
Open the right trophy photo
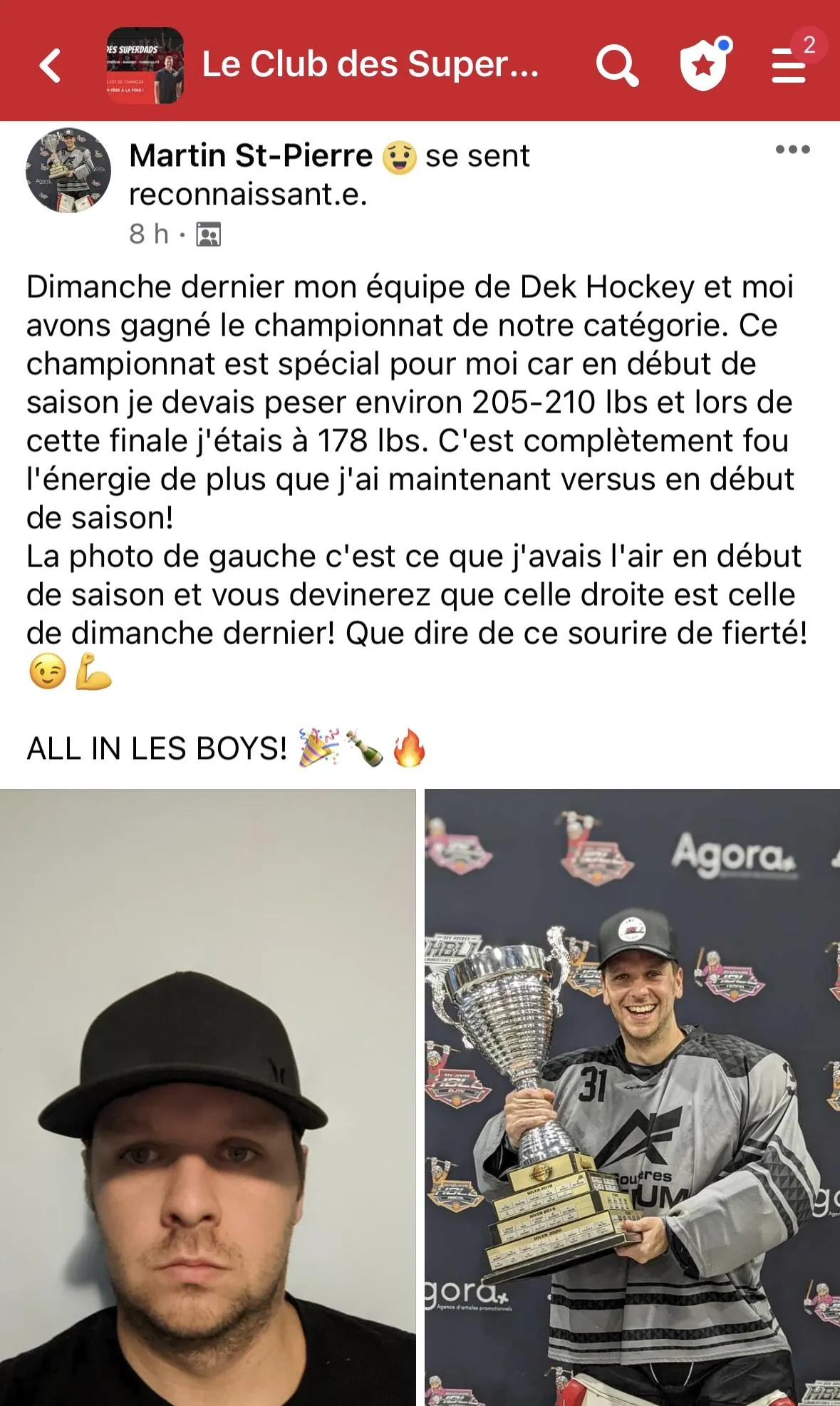tap(633, 1097)
